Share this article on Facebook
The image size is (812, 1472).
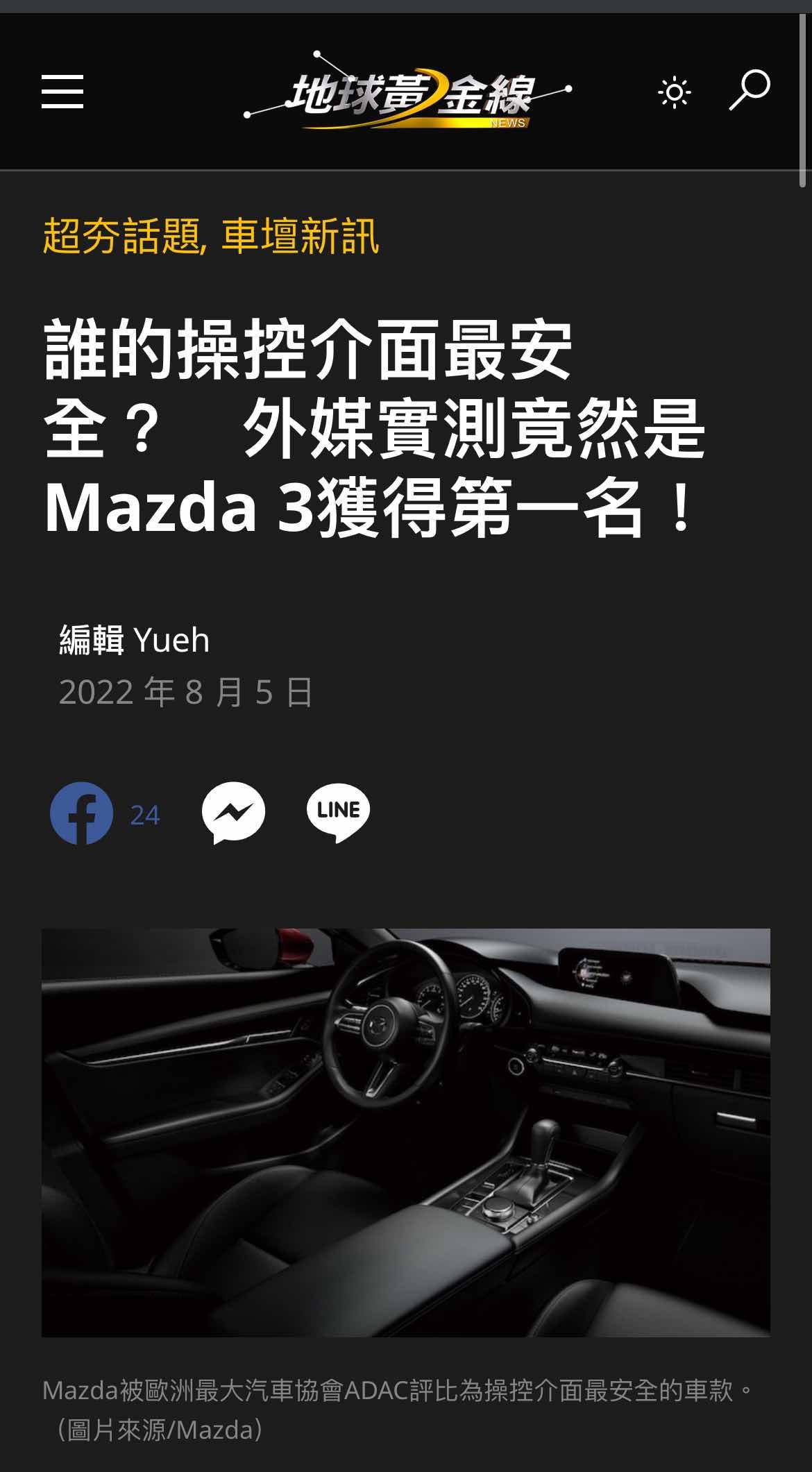[x=82, y=813]
